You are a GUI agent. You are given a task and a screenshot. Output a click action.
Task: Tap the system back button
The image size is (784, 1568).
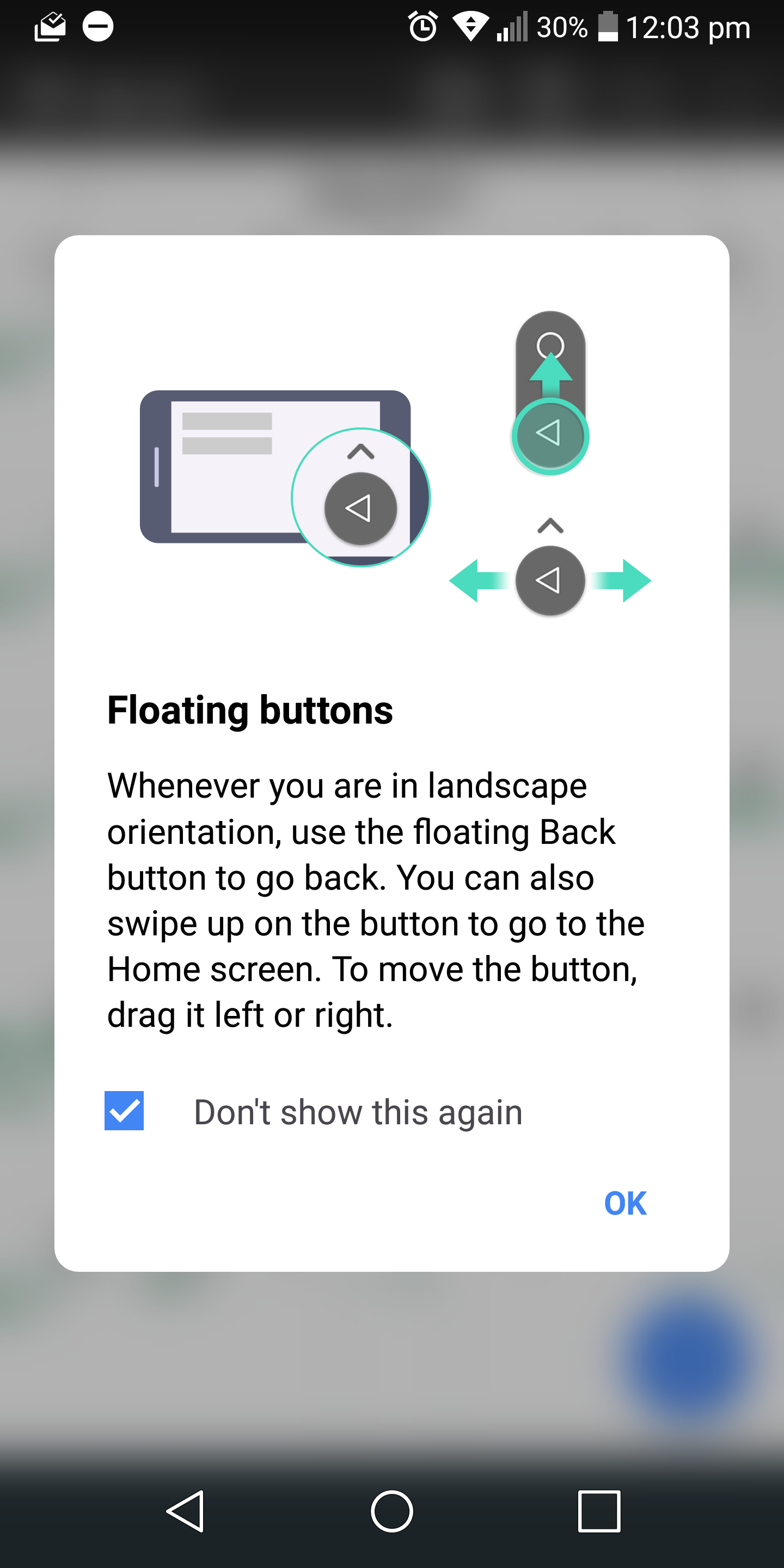(185, 1511)
